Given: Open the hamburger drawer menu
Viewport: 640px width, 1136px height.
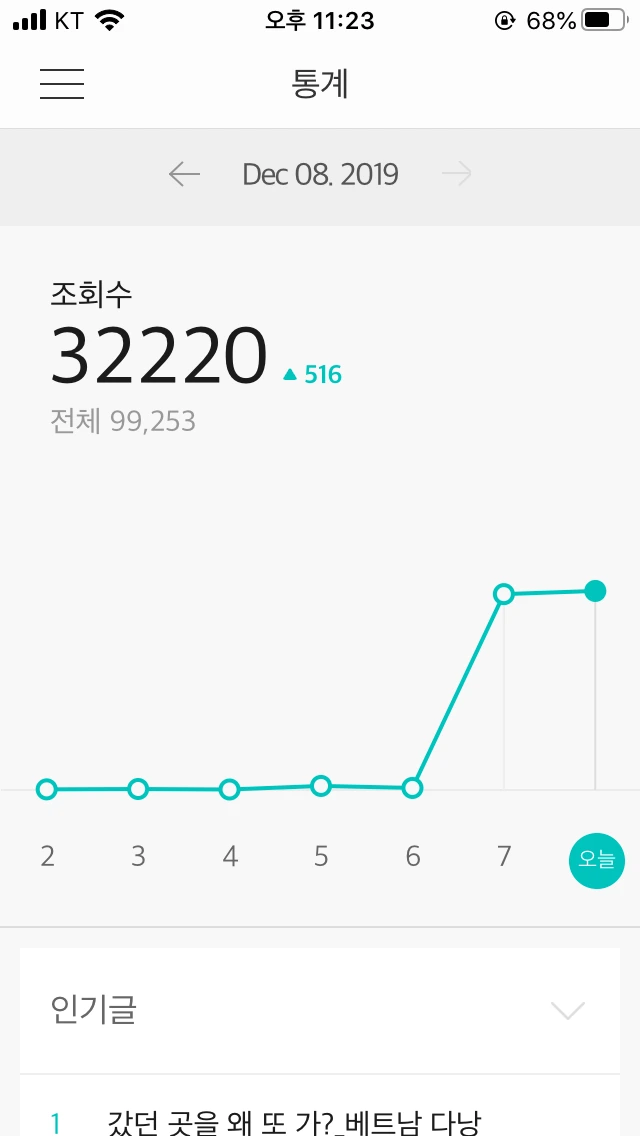Looking at the screenshot, I should click(62, 84).
